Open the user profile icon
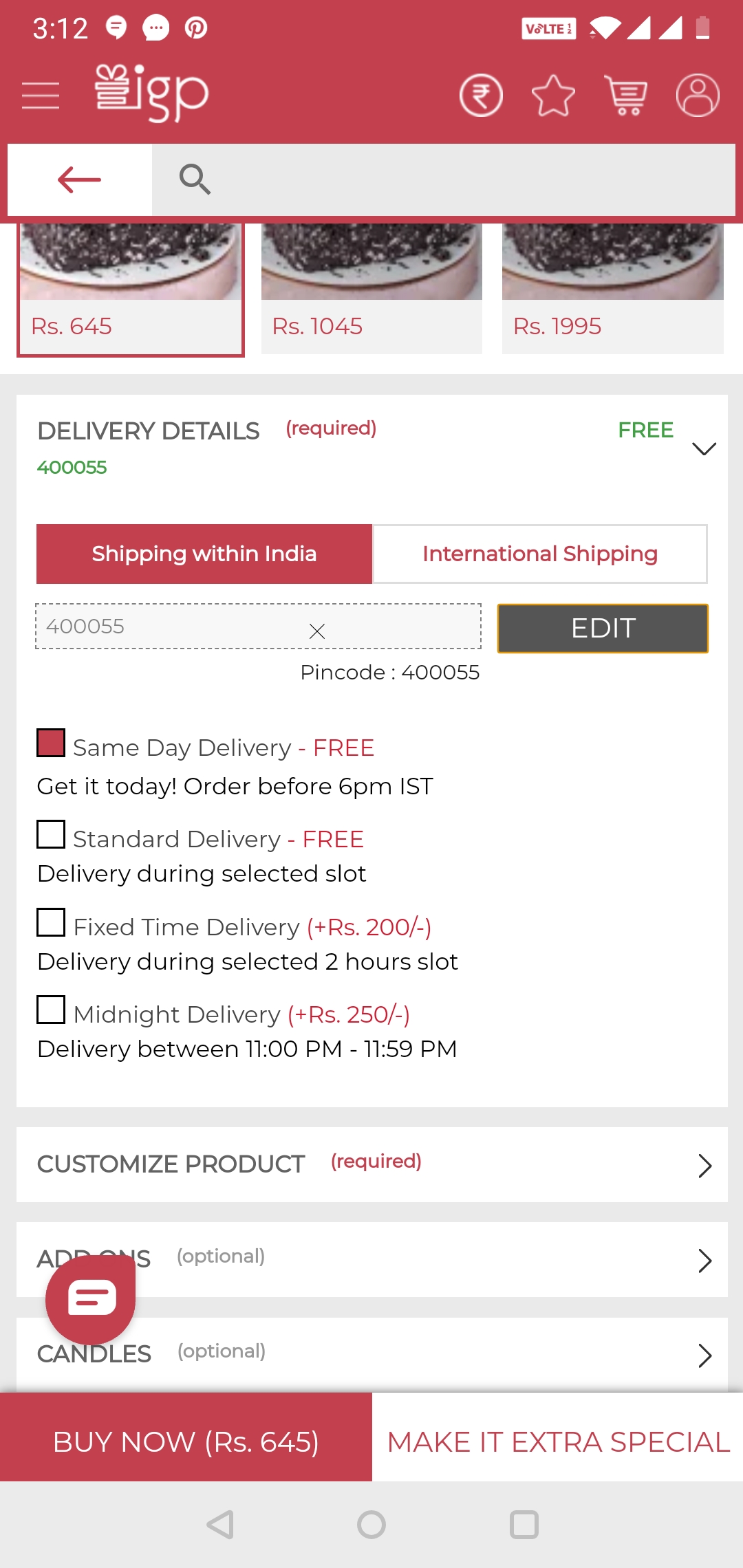This screenshot has width=743, height=1568. [698, 95]
